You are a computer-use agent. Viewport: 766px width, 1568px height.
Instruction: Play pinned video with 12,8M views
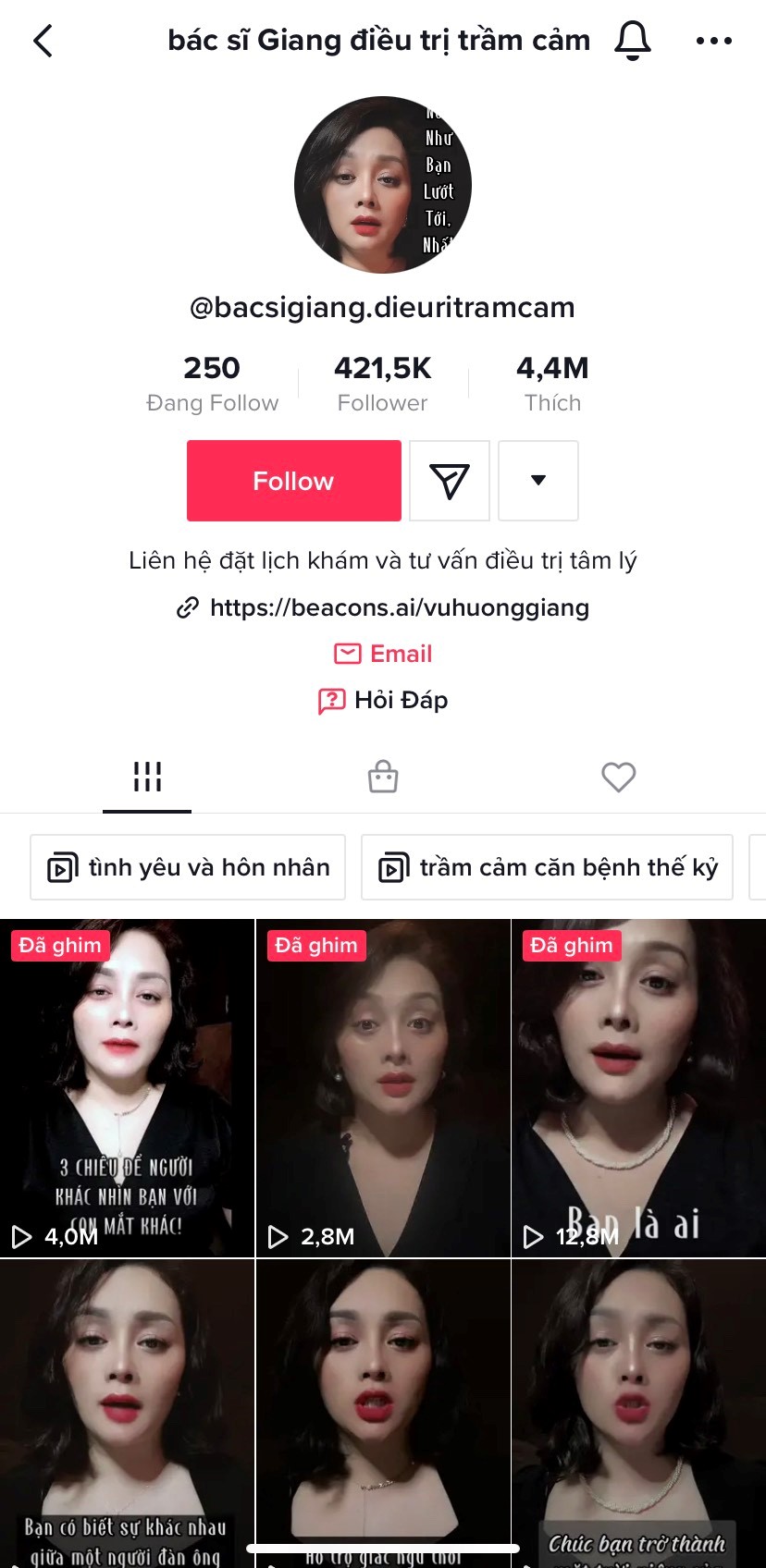click(x=638, y=1087)
